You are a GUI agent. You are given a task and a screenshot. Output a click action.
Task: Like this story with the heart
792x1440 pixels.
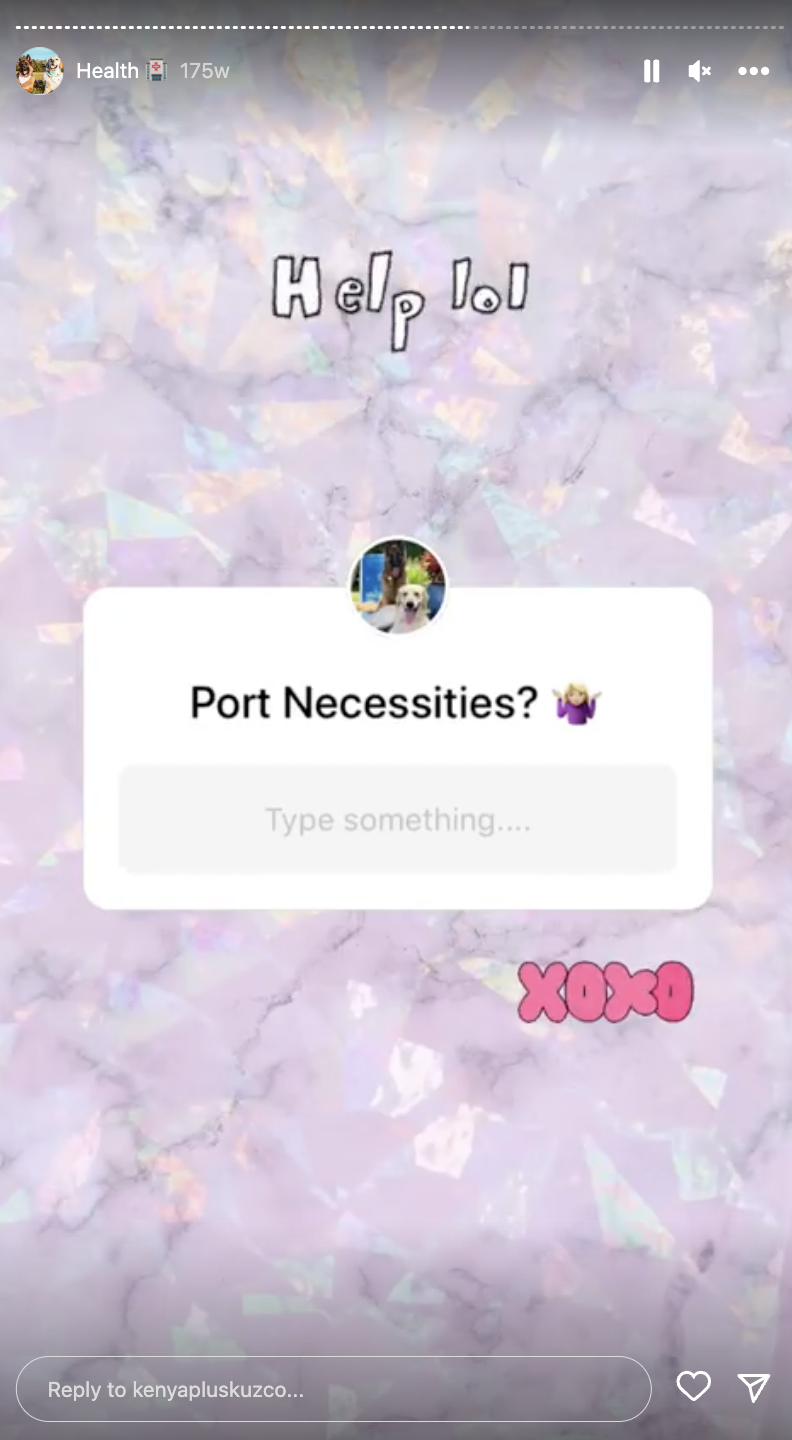tap(693, 1386)
